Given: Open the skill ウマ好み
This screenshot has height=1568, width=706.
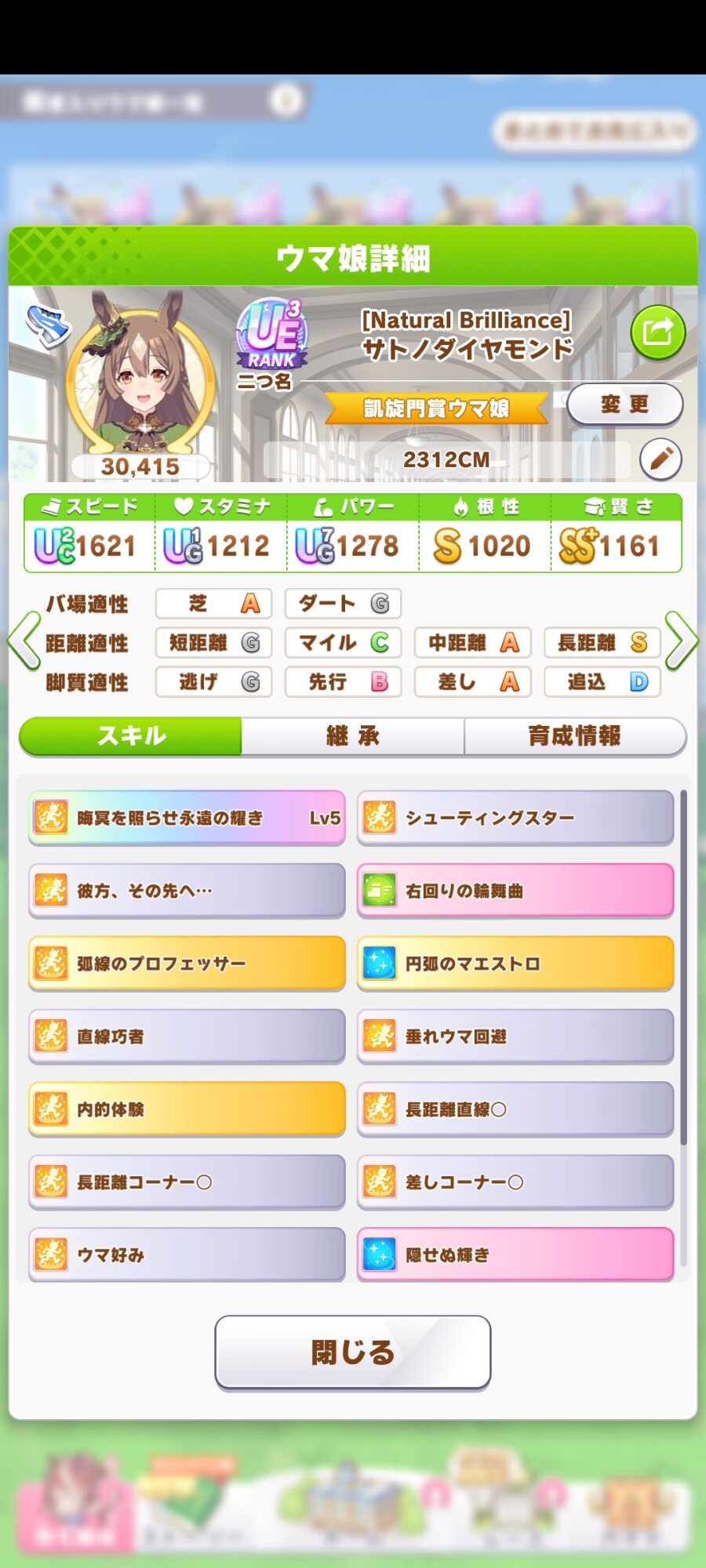Looking at the screenshot, I should pyautogui.click(x=187, y=1254).
